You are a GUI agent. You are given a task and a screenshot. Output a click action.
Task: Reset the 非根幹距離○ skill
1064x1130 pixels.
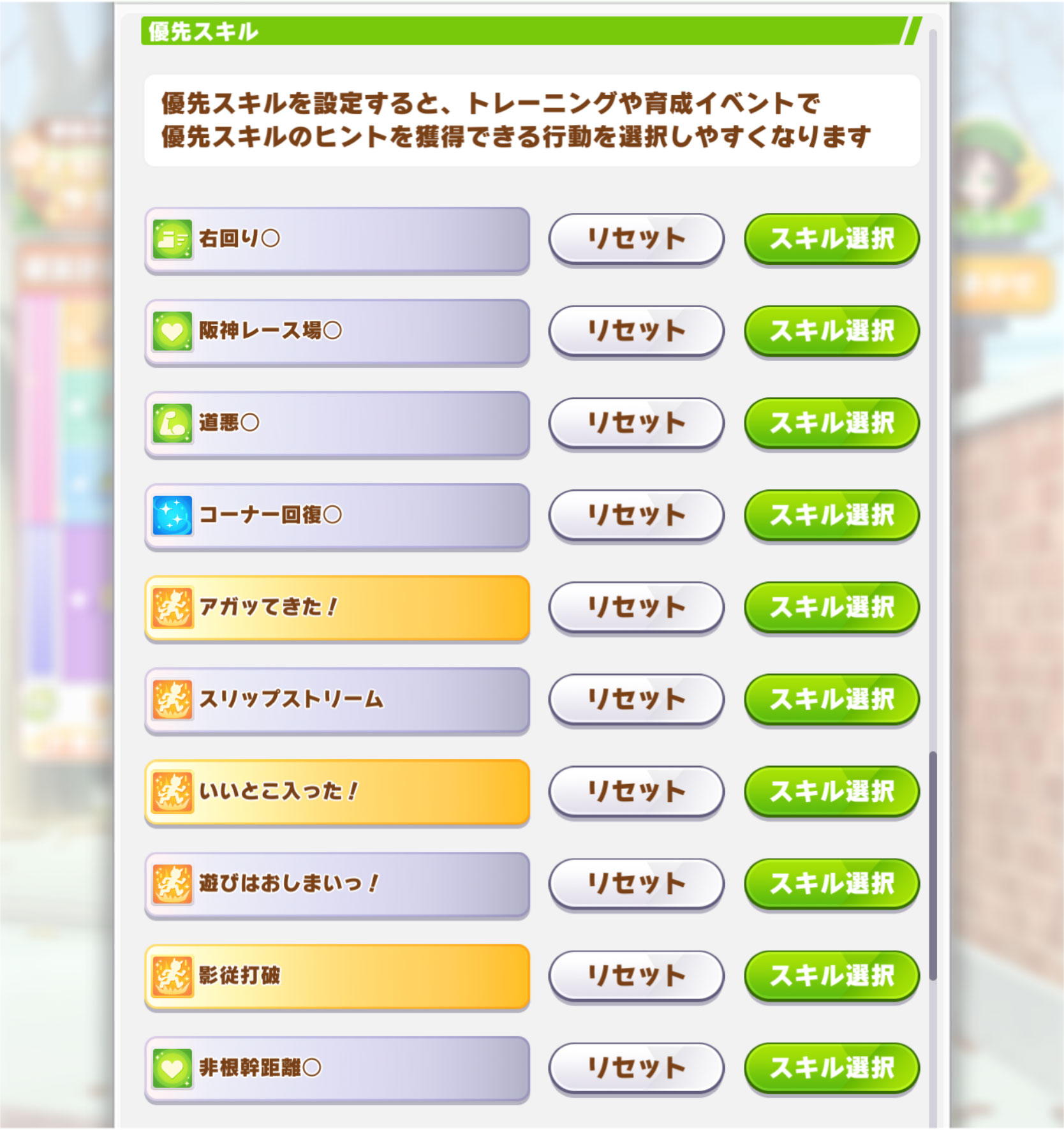tap(636, 1067)
